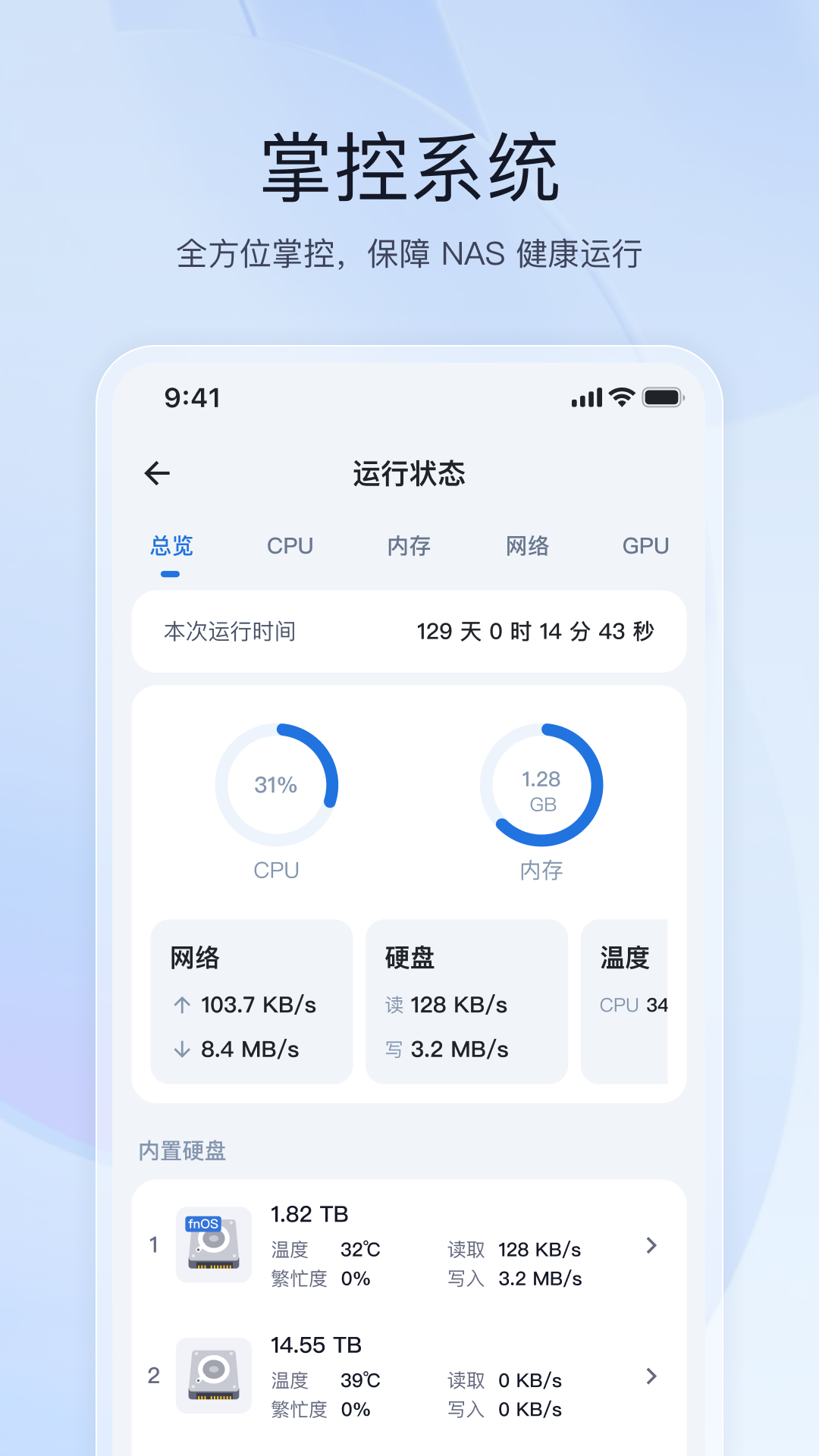Image resolution: width=819 pixels, height=1456 pixels.
Task: Expand details for the 14.55 TB disk
Action: click(x=651, y=1376)
